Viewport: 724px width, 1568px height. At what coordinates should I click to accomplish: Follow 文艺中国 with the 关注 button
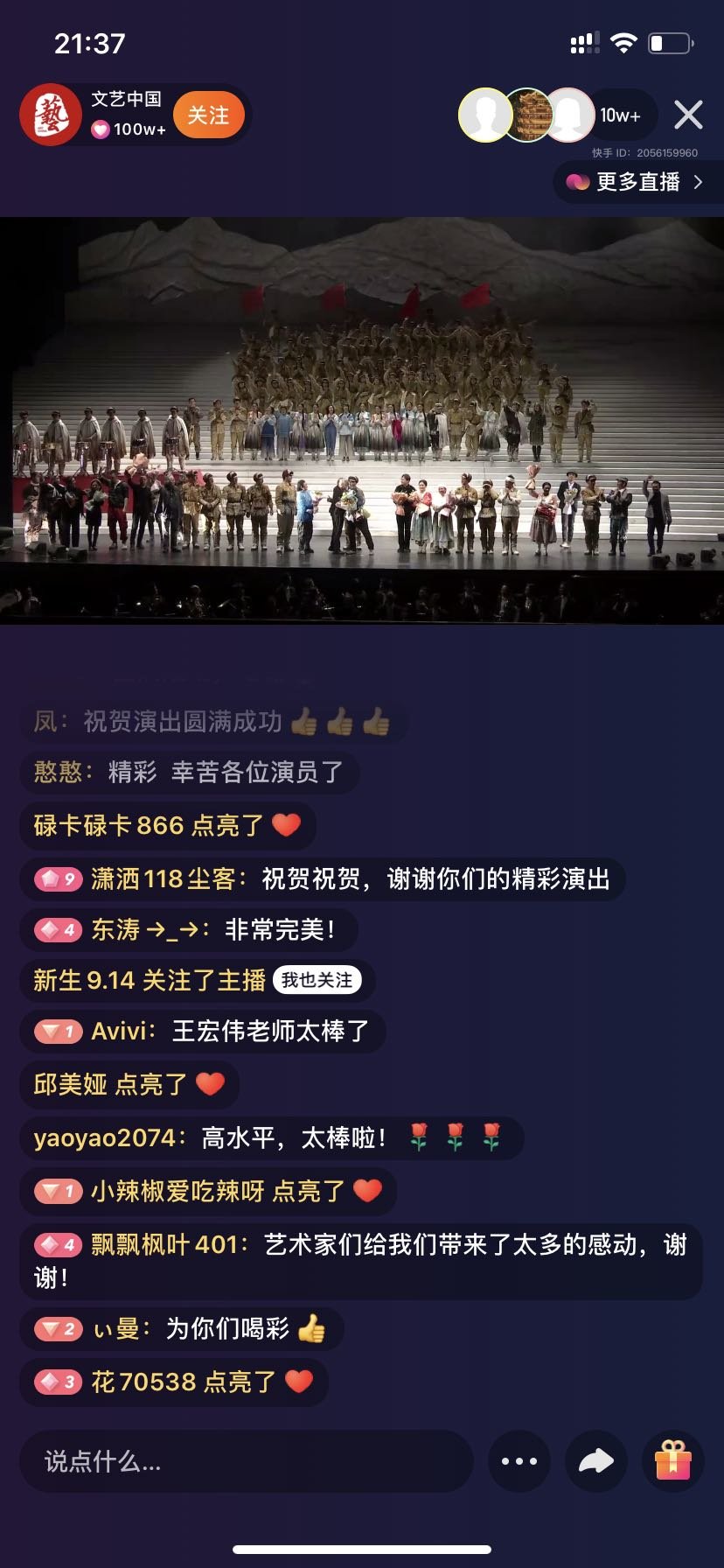(208, 115)
